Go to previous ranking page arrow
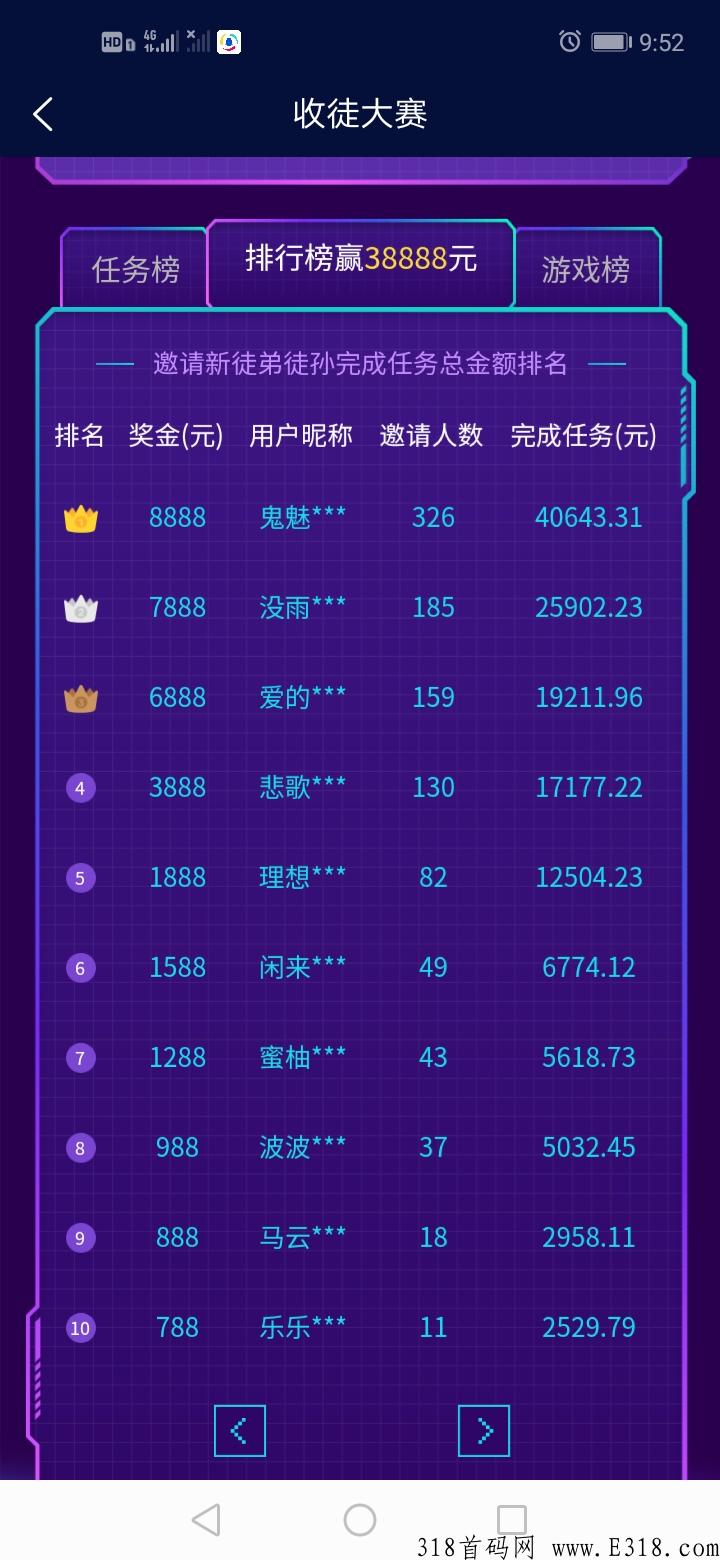The height and width of the screenshot is (1560, 720). (x=240, y=1431)
